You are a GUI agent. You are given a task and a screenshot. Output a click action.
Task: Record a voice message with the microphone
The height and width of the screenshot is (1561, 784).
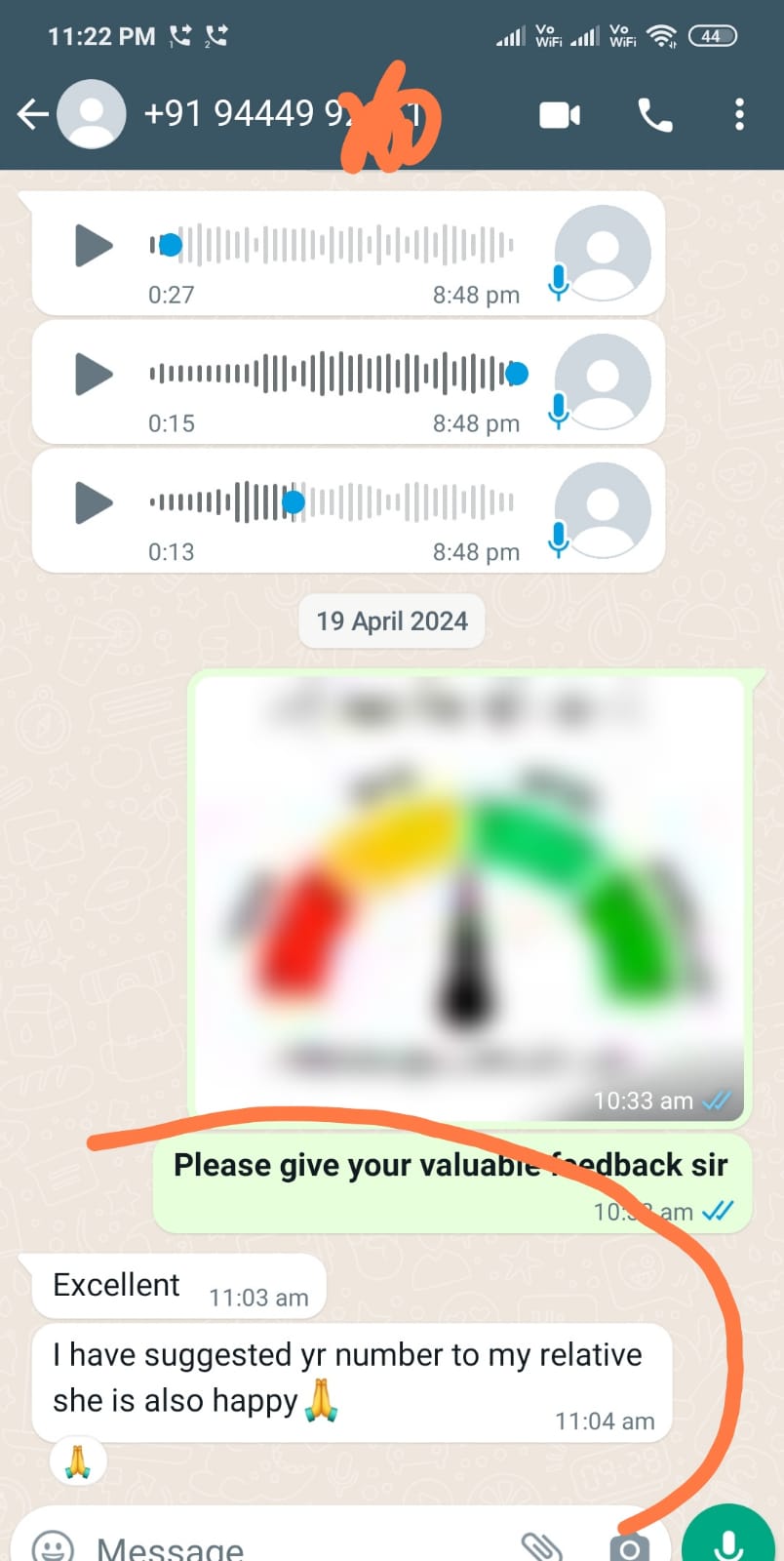(727, 1541)
